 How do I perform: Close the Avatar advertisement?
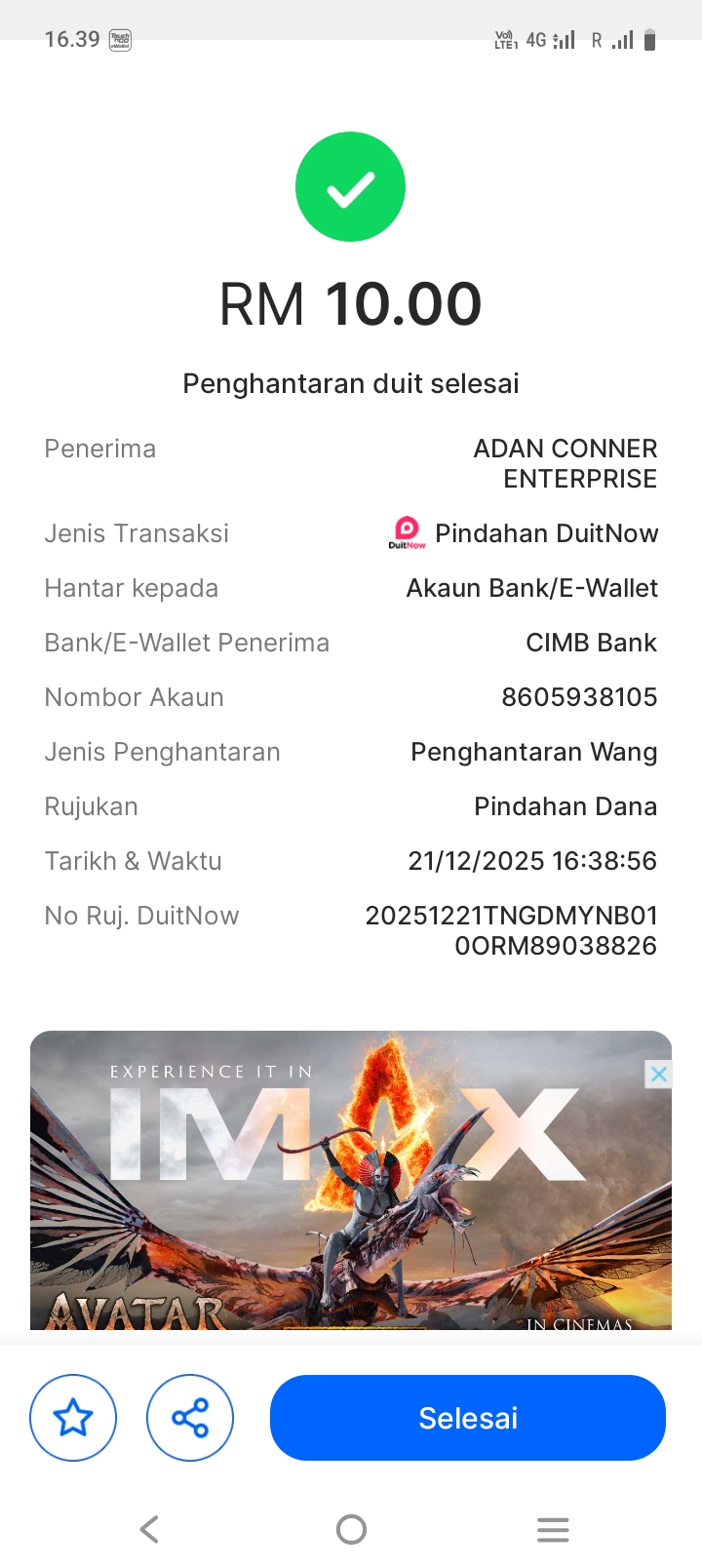coord(659,1075)
